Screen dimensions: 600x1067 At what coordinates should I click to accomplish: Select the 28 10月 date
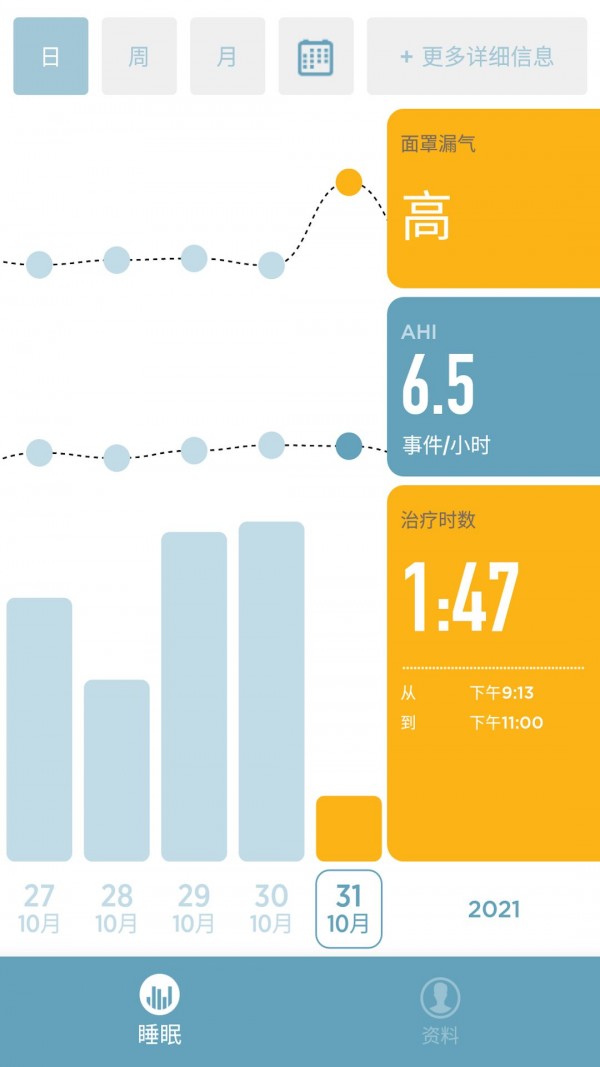pyautogui.click(x=116, y=908)
